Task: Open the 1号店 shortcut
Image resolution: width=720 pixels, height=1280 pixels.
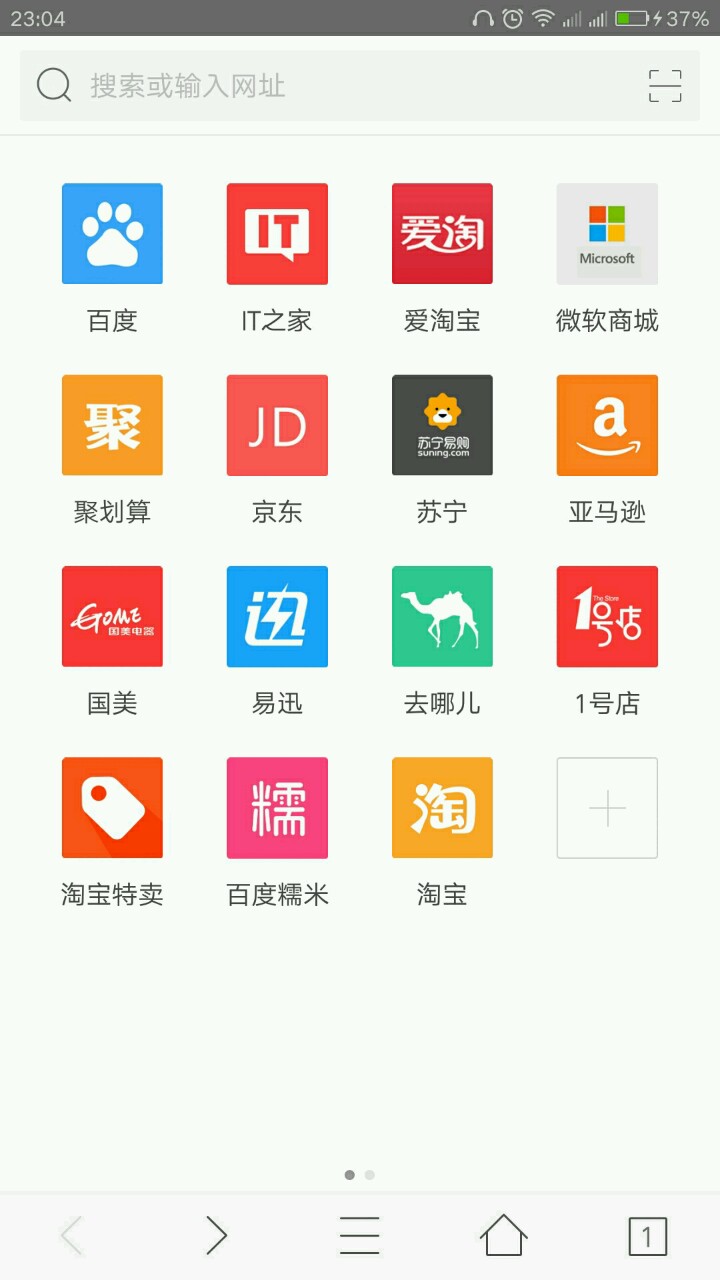Action: pos(607,616)
